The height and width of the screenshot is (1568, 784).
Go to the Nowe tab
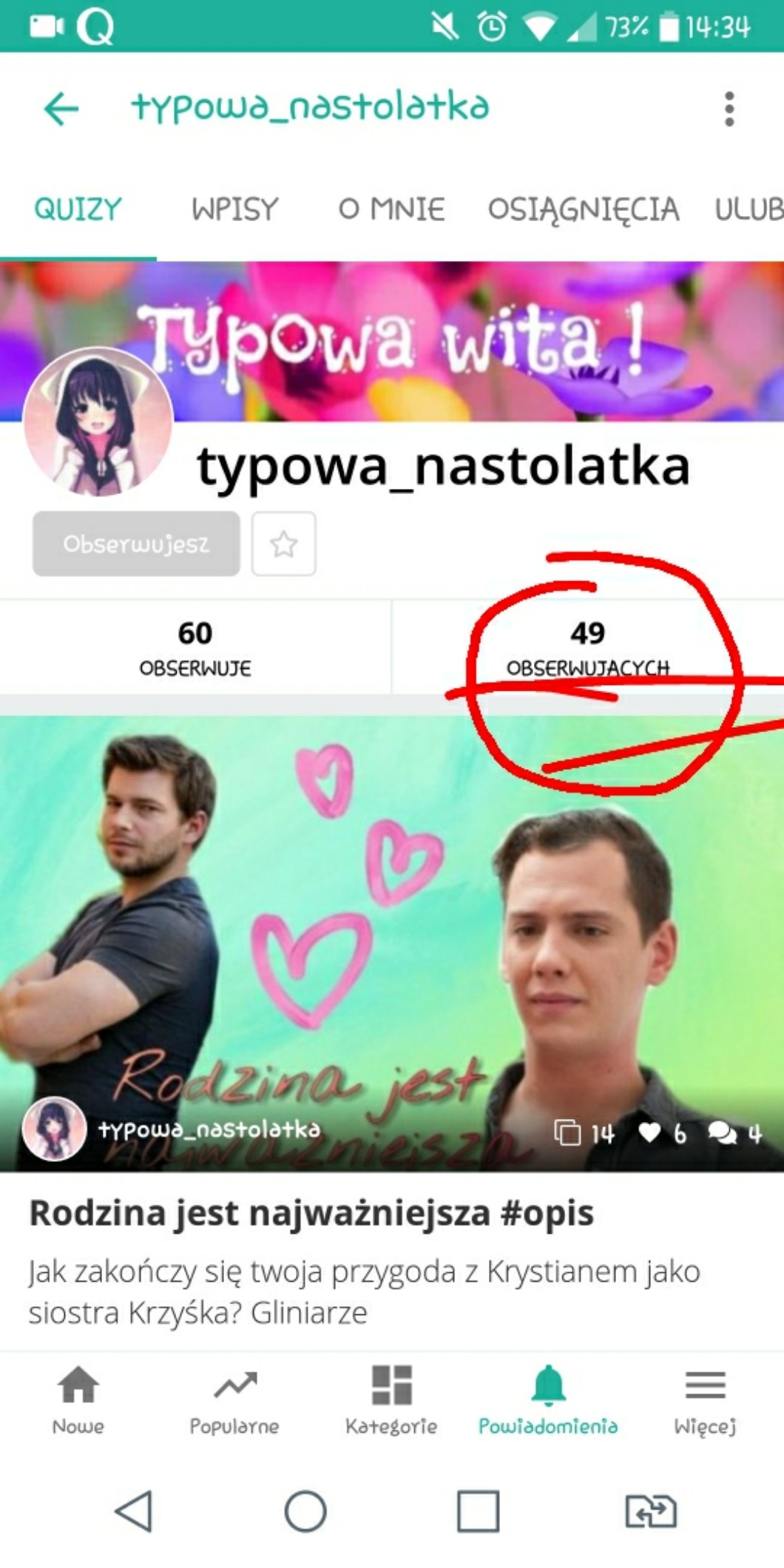click(78, 1399)
